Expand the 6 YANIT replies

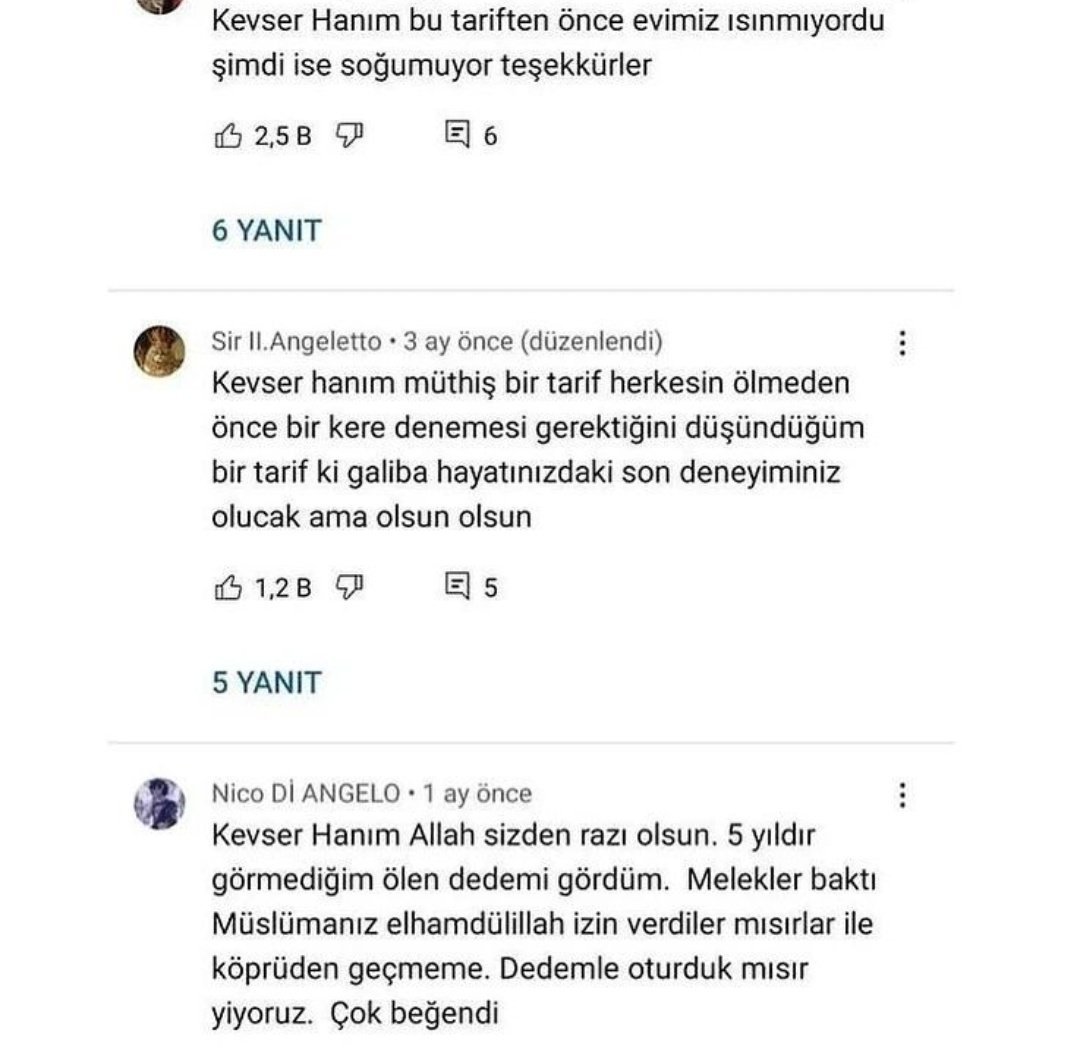(x=266, y=231)
